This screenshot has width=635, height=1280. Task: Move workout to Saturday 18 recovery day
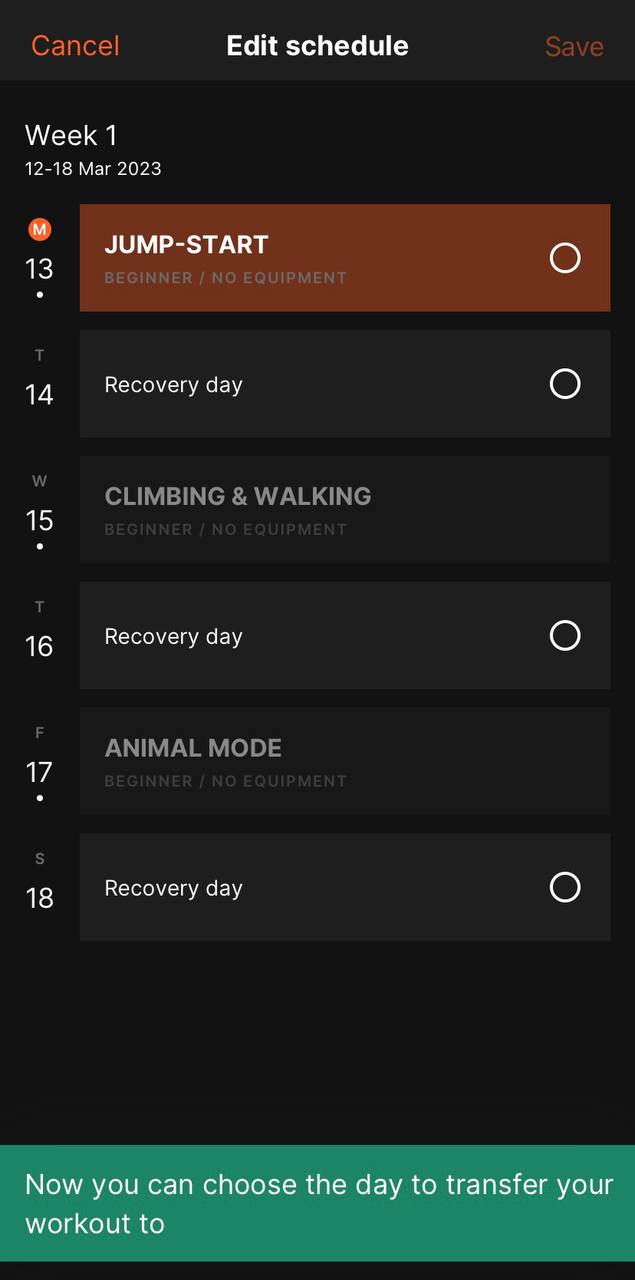(564, 887)
